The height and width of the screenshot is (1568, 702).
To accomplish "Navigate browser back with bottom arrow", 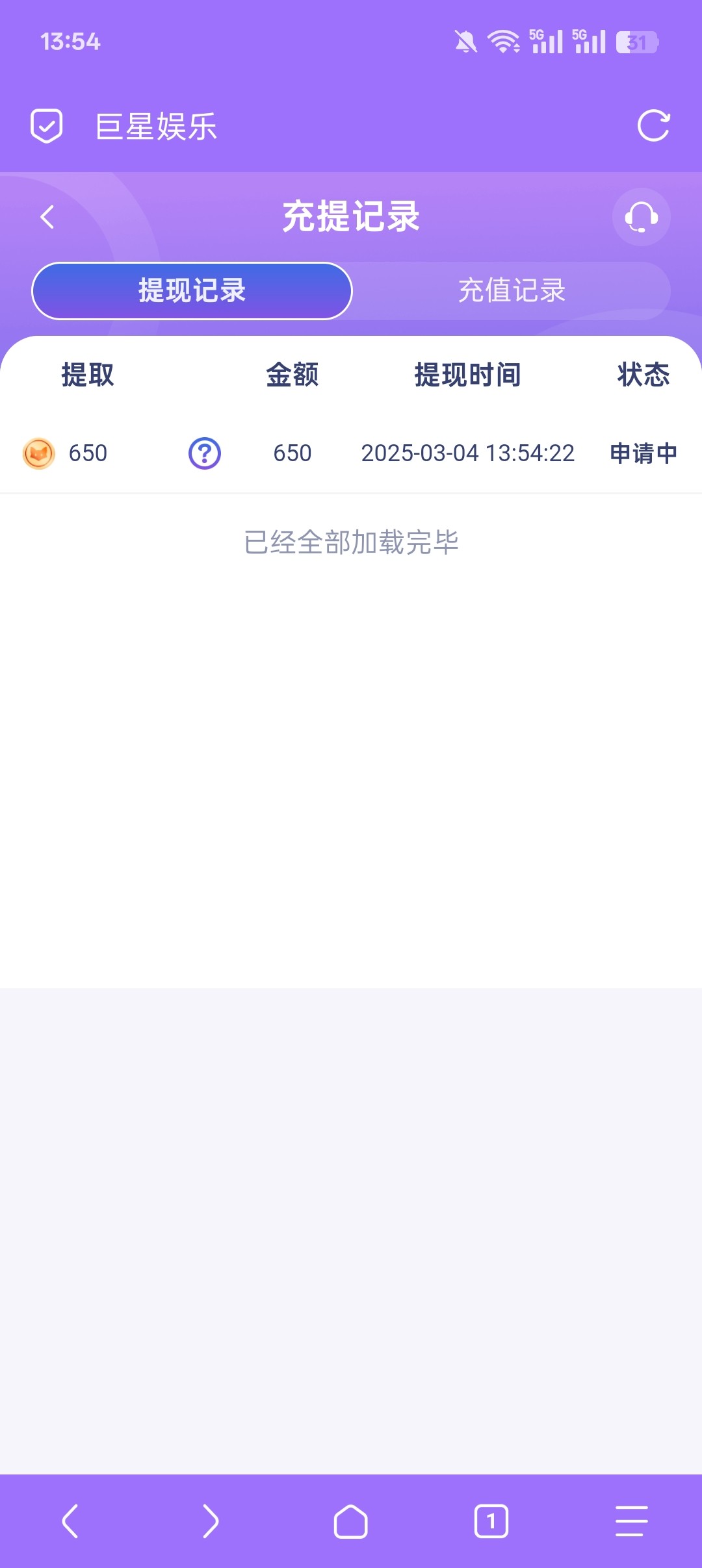I will [x=70, y=1521].
